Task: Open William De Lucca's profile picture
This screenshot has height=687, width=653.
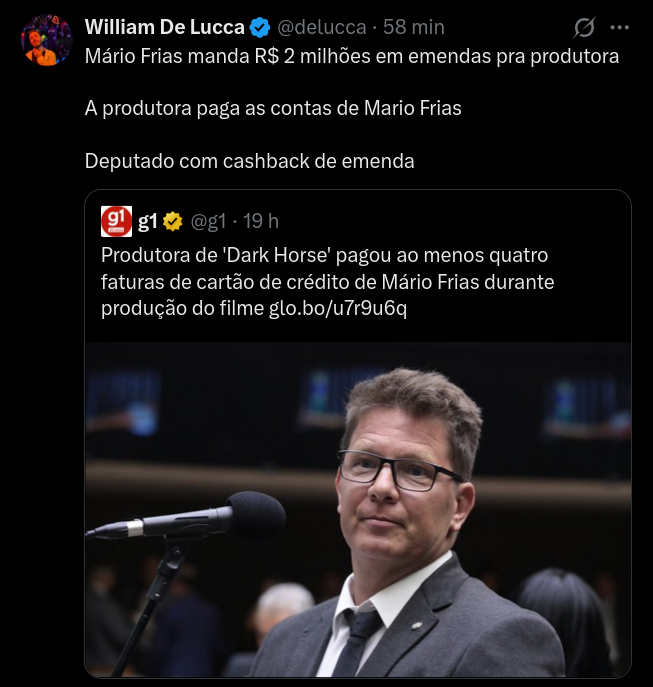Action: 46,40
